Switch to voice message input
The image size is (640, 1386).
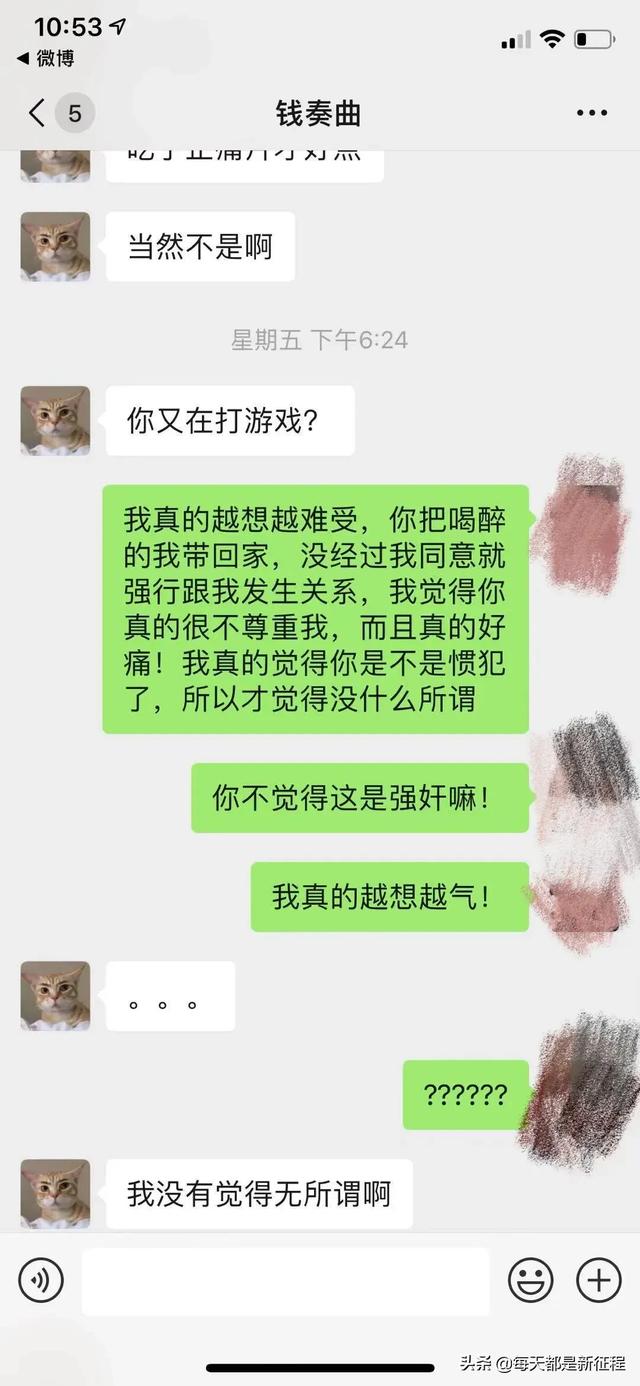(41, 1280)
